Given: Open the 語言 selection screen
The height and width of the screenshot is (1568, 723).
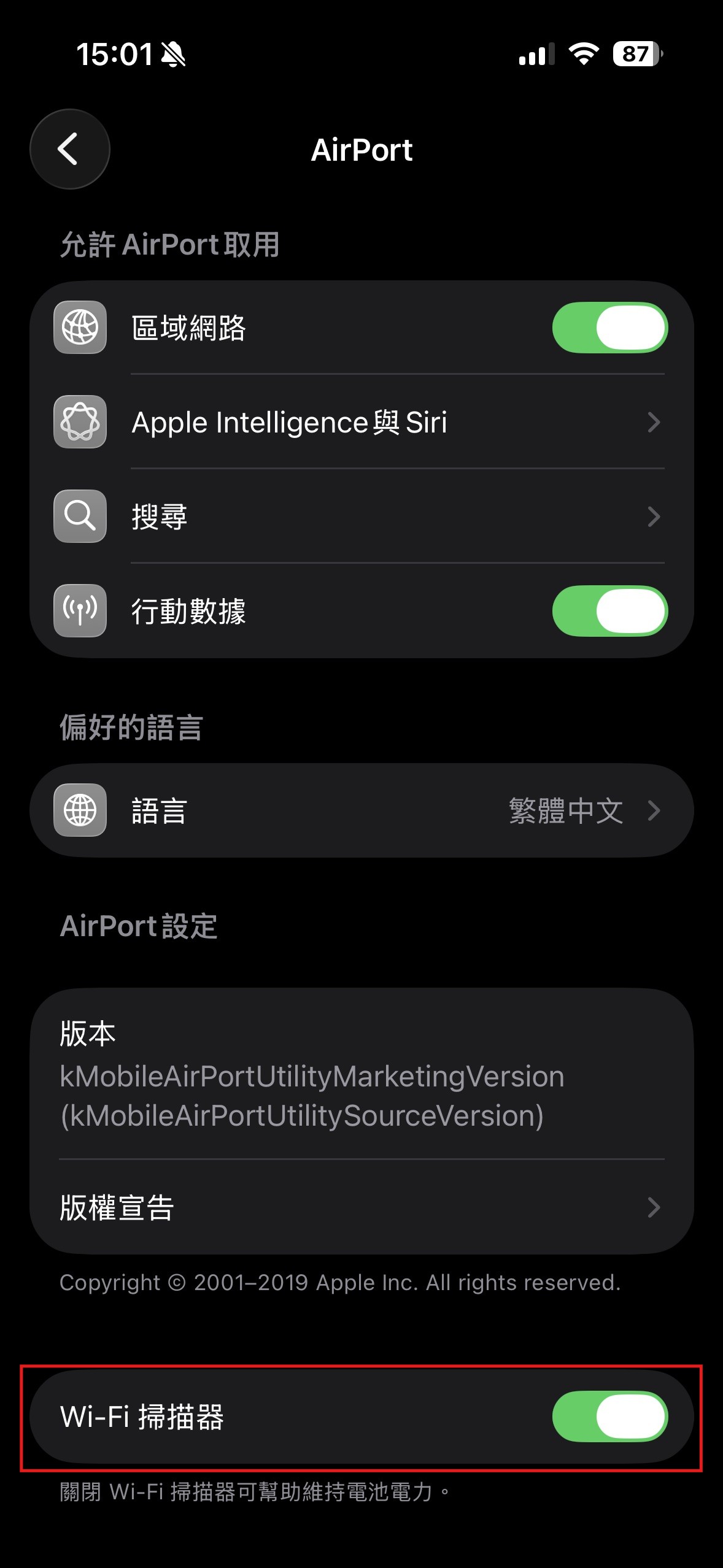Looking at the screenshot, I should click(x=361, y=811).
